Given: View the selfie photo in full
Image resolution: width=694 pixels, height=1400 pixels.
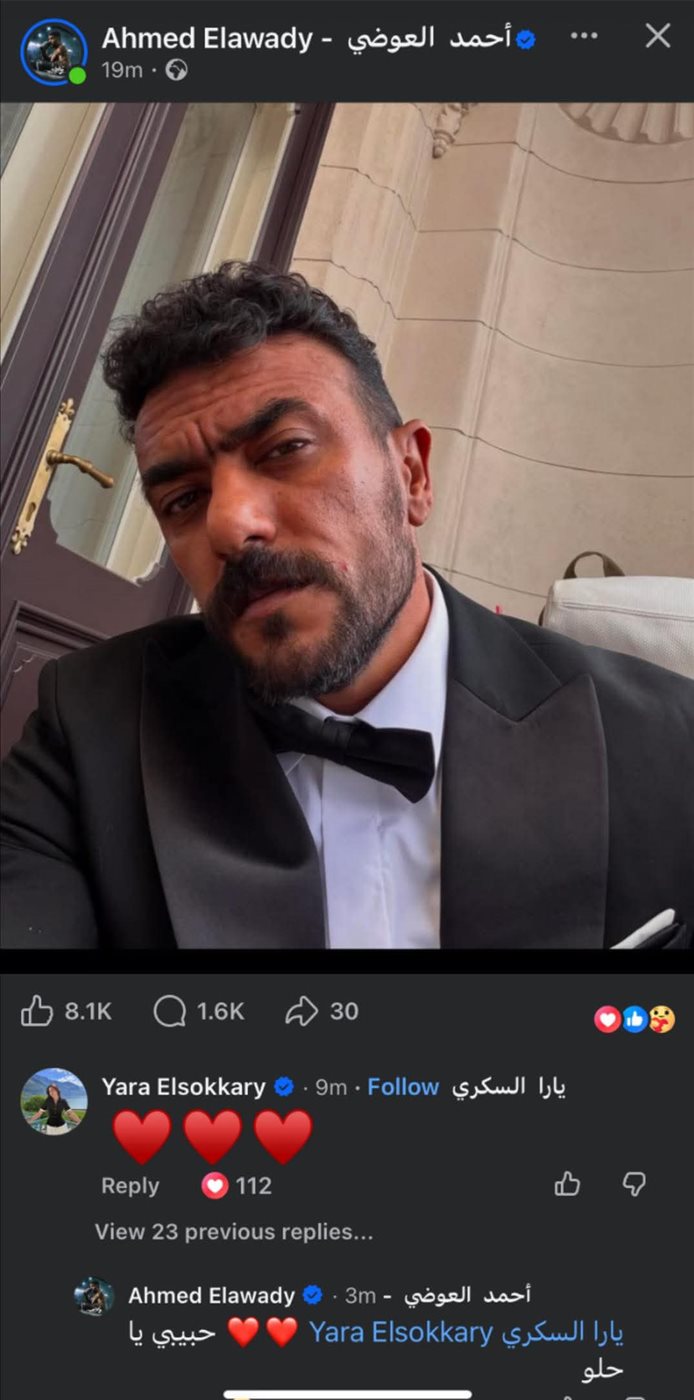Looking at the screenshot, I should (347, 525).
